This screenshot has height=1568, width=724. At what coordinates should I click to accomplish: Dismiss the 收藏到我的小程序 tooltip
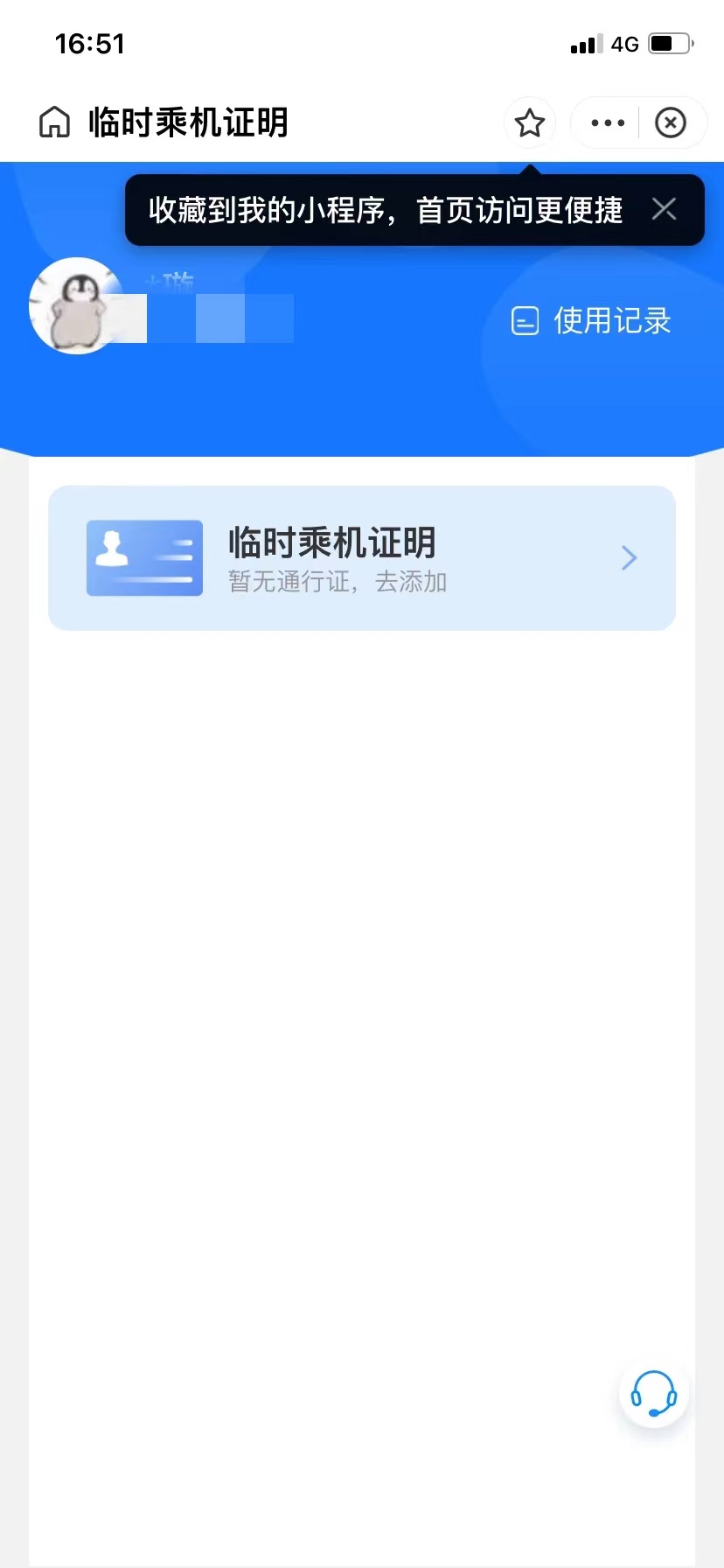pos(664,209)
